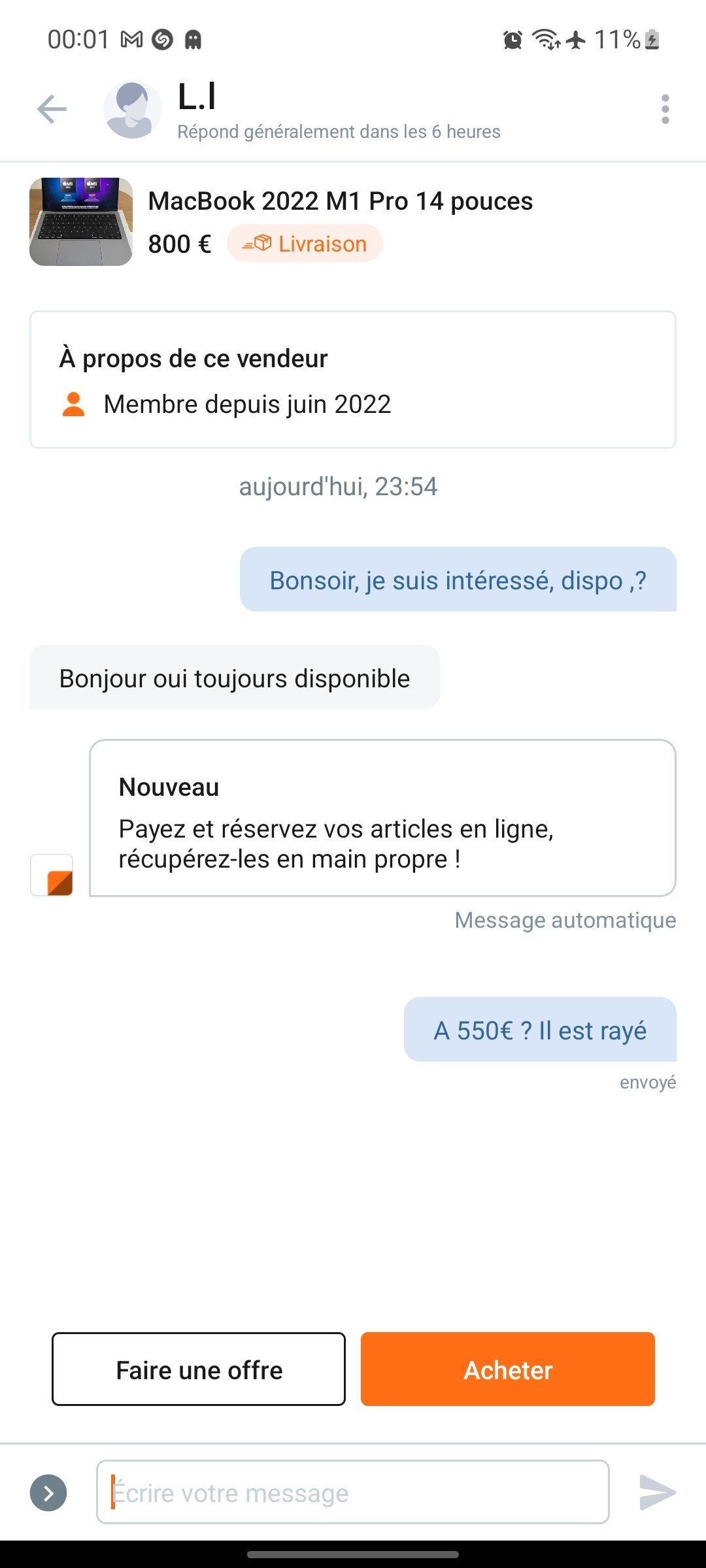Viewport: 706px width, 1568px height.
Task: Tap Faire une offre button
Action: coord(199,1369)
